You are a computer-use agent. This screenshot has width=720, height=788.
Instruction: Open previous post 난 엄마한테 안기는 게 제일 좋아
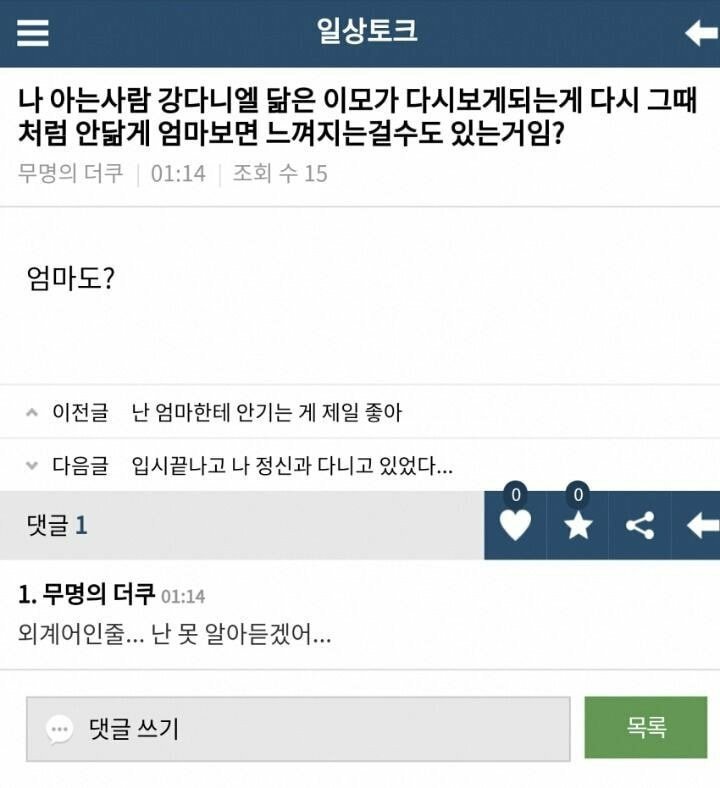click(267, 412)
